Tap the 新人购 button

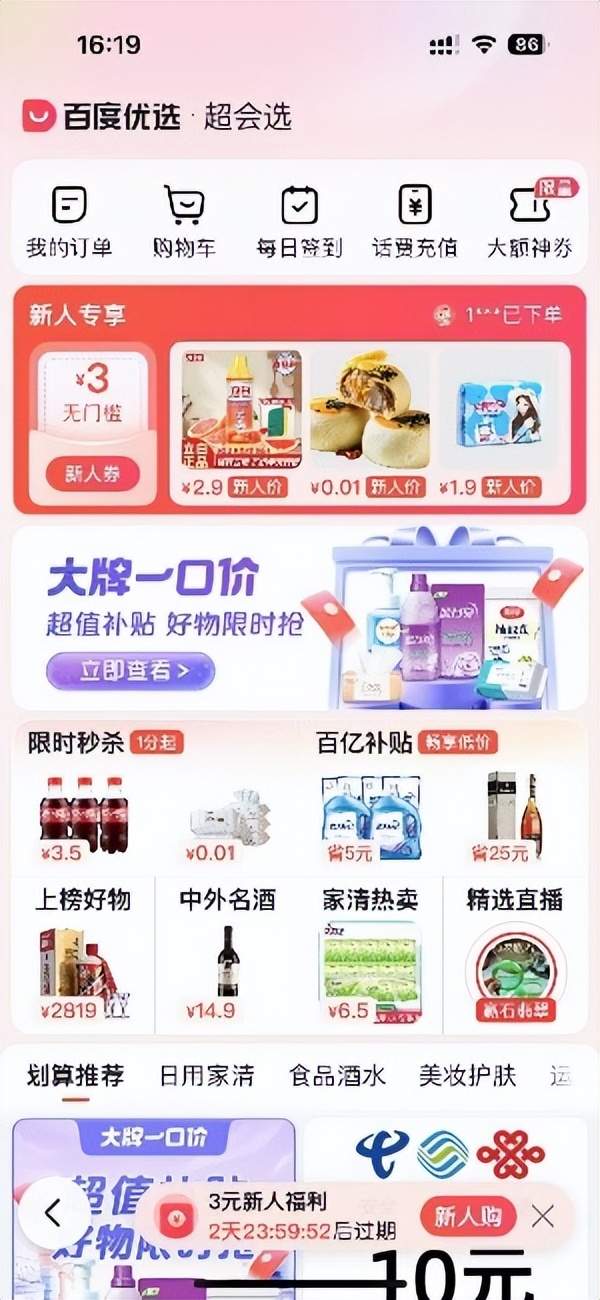point(468,1216)
